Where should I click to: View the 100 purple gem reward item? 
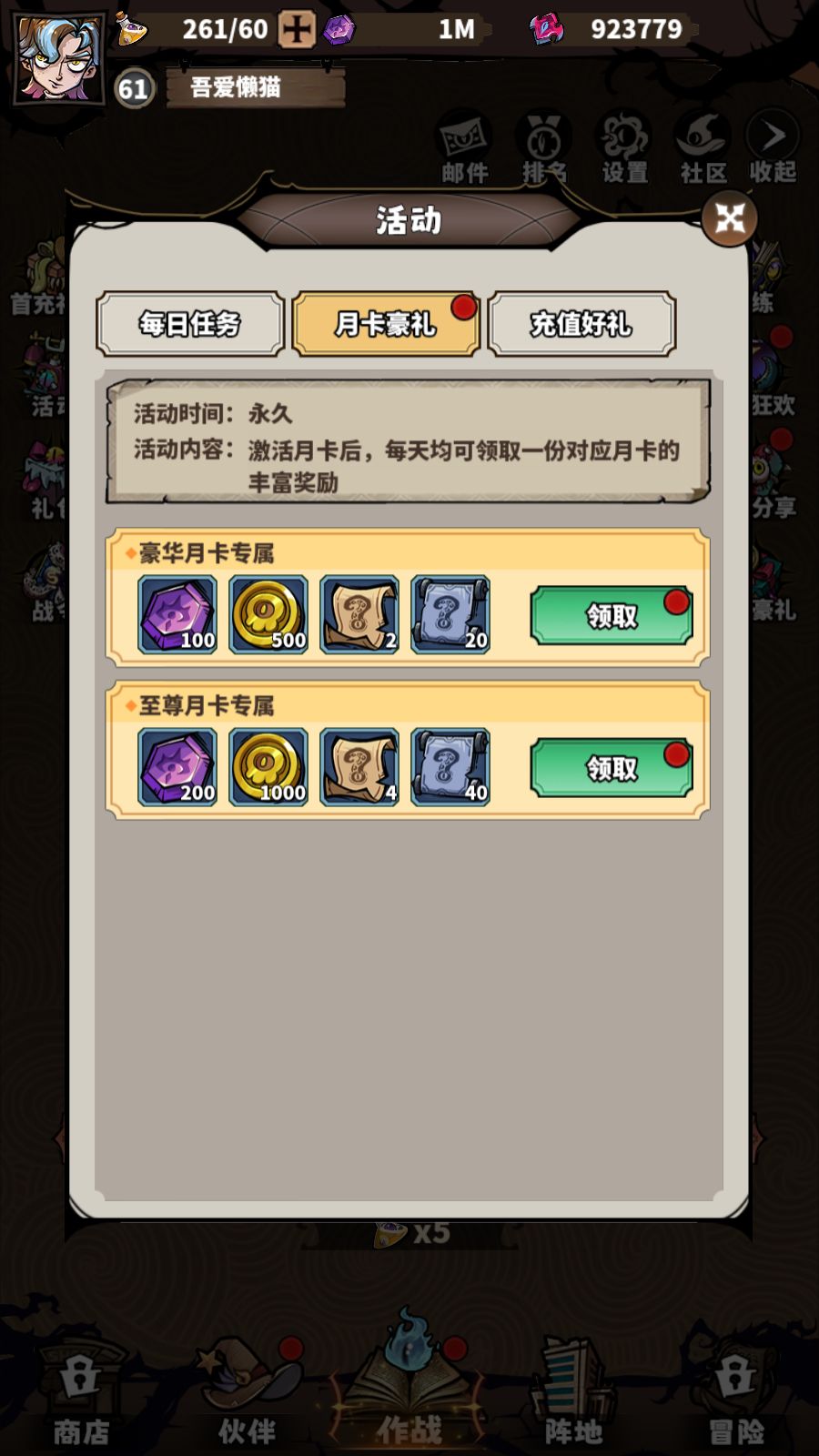177,614
